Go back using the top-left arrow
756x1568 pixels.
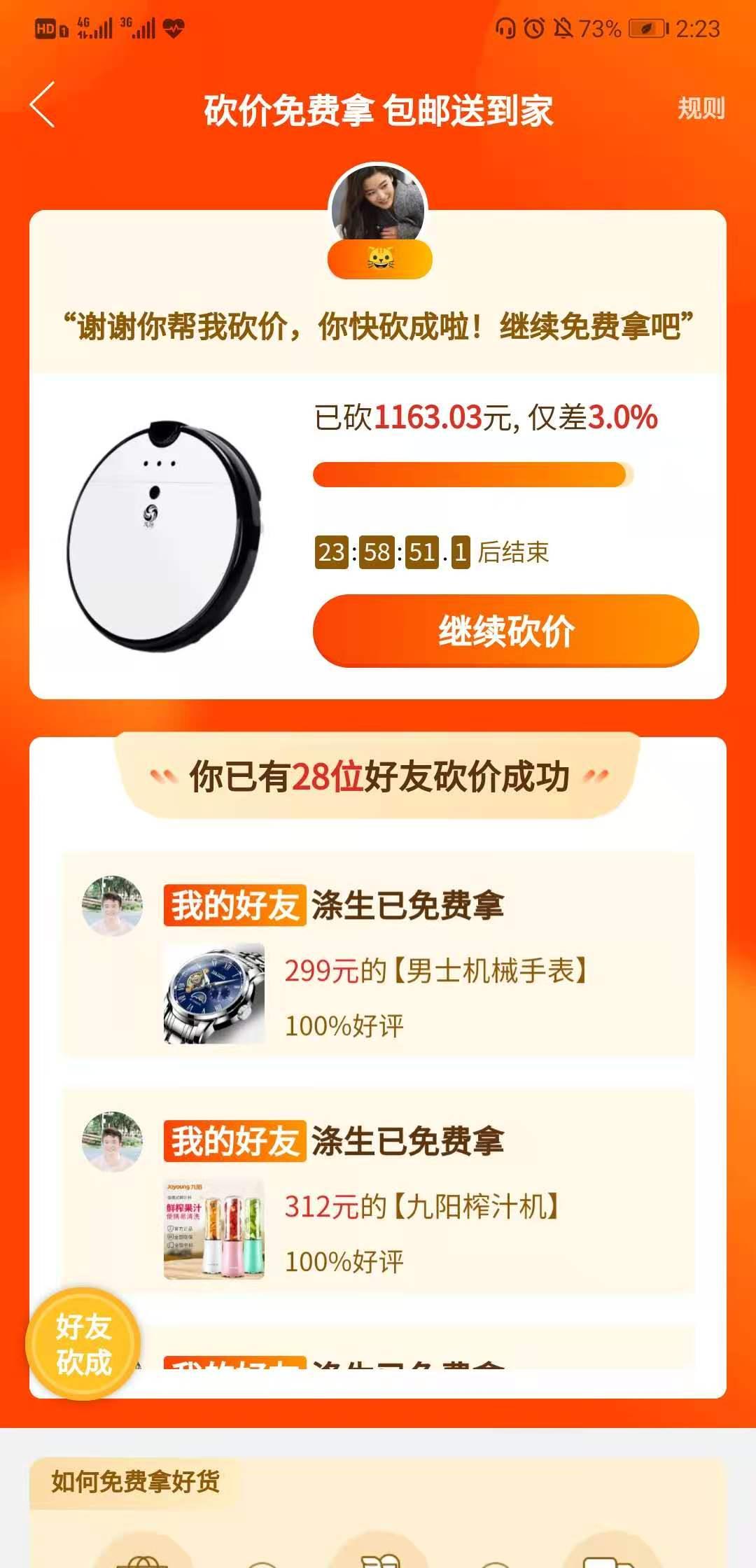click(43, 105)
